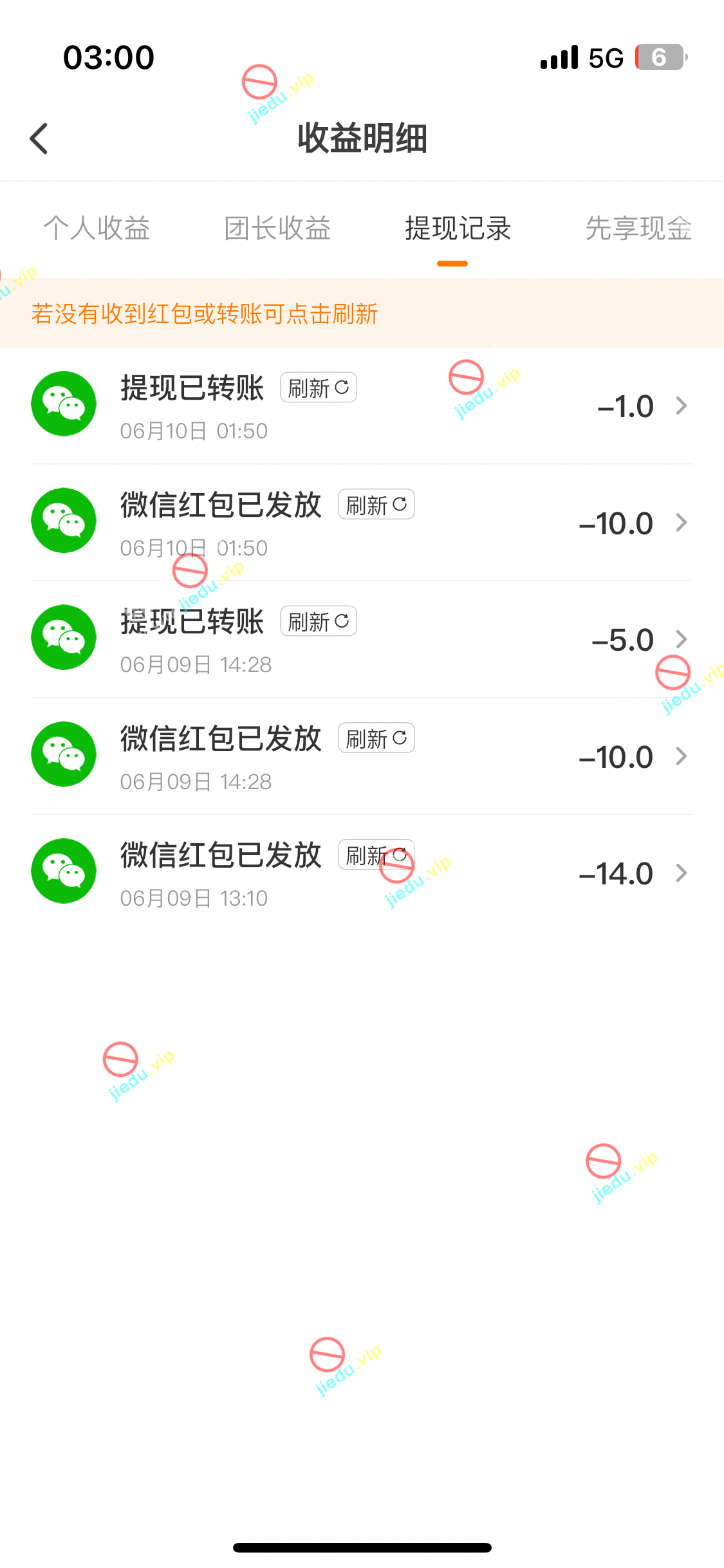Select the 提现记录 tab
This screenshot has height=1568, width=724.
pyautogui.click(x=458, y=229)
